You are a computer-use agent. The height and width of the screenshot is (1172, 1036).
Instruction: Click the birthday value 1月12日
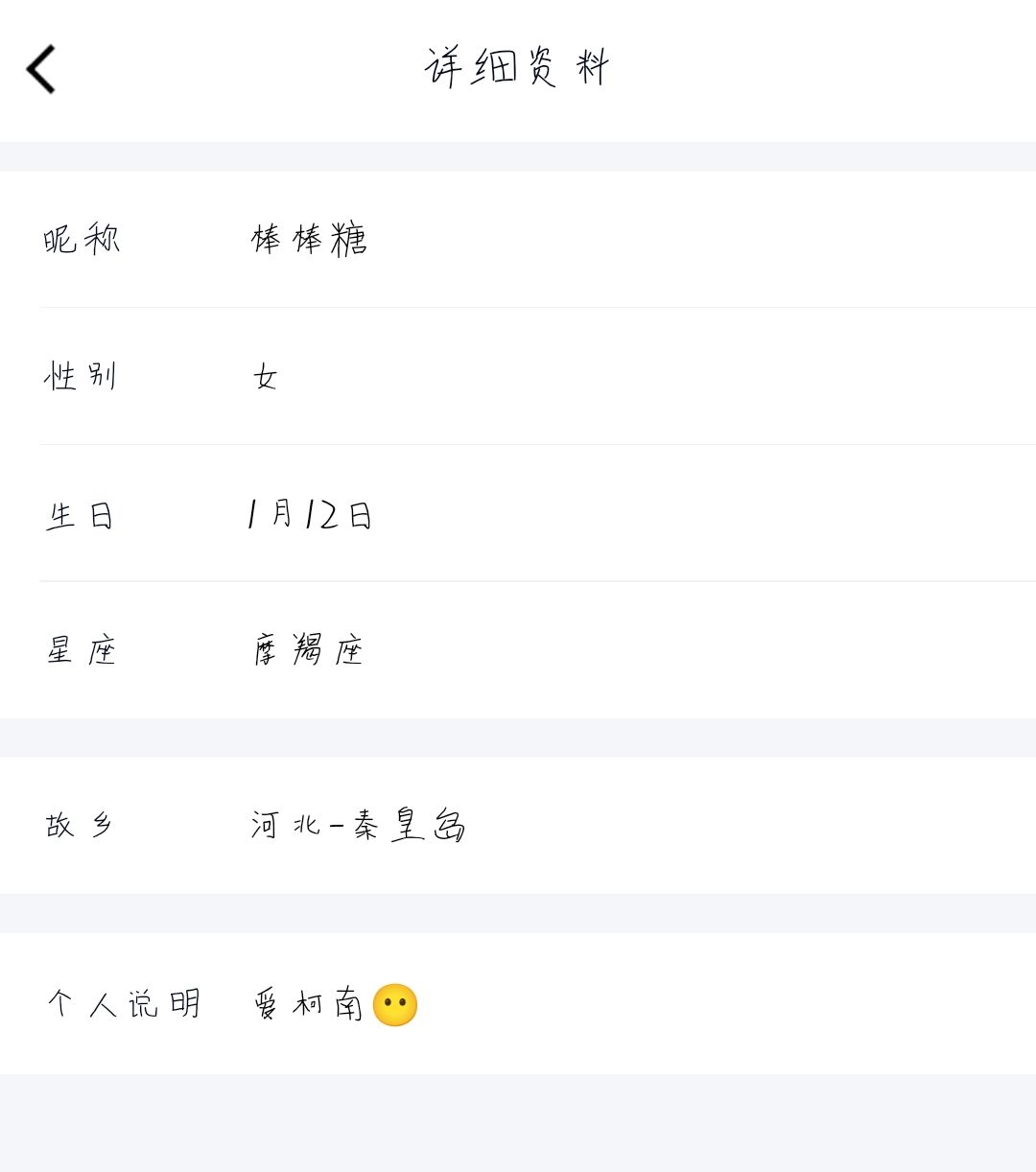pyautogui.click(x=307, y=514)
